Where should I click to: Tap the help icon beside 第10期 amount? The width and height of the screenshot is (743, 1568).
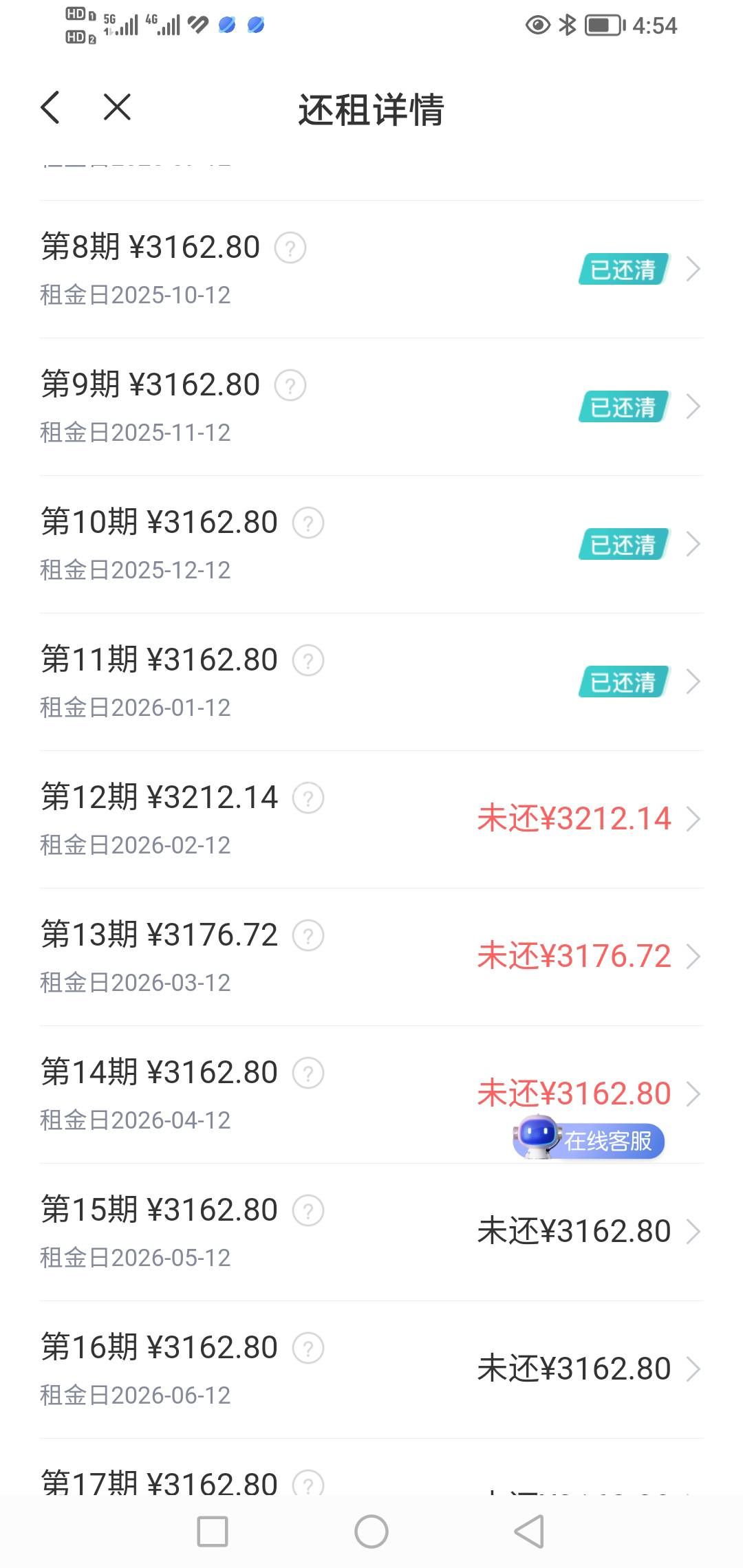click(308, 523)
